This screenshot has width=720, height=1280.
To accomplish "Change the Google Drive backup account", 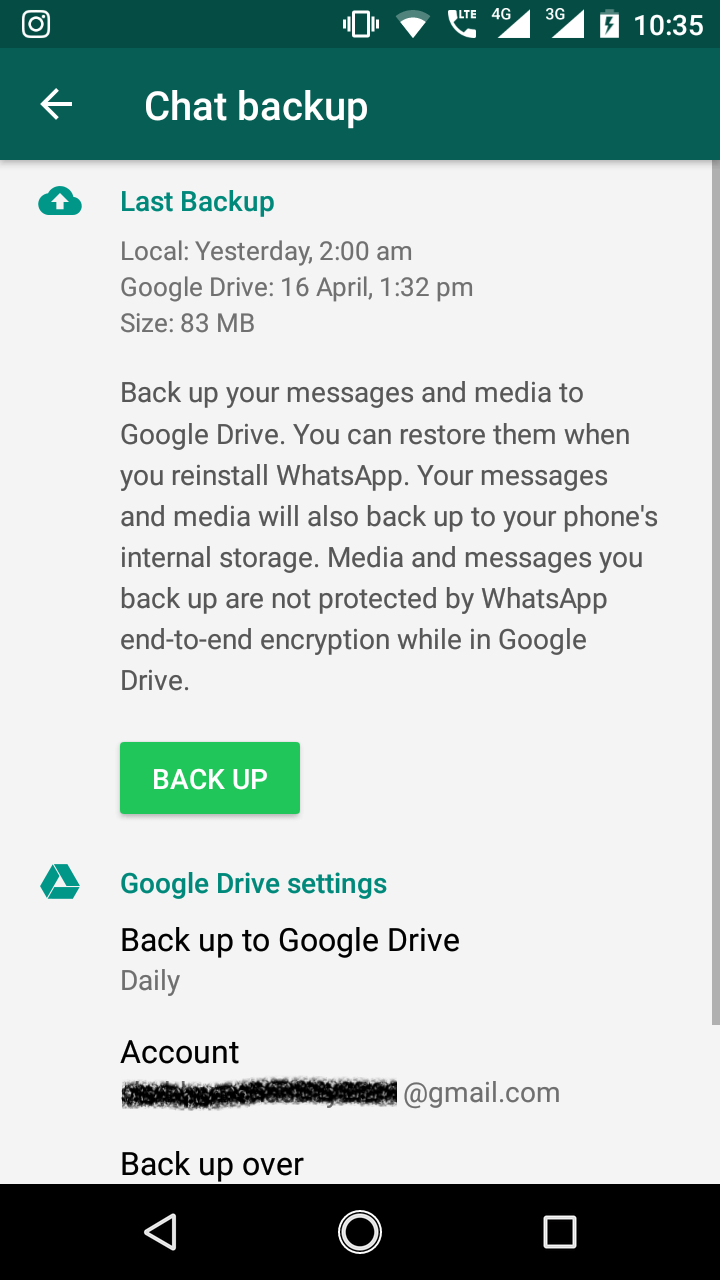I will [x=340, y=1070].
